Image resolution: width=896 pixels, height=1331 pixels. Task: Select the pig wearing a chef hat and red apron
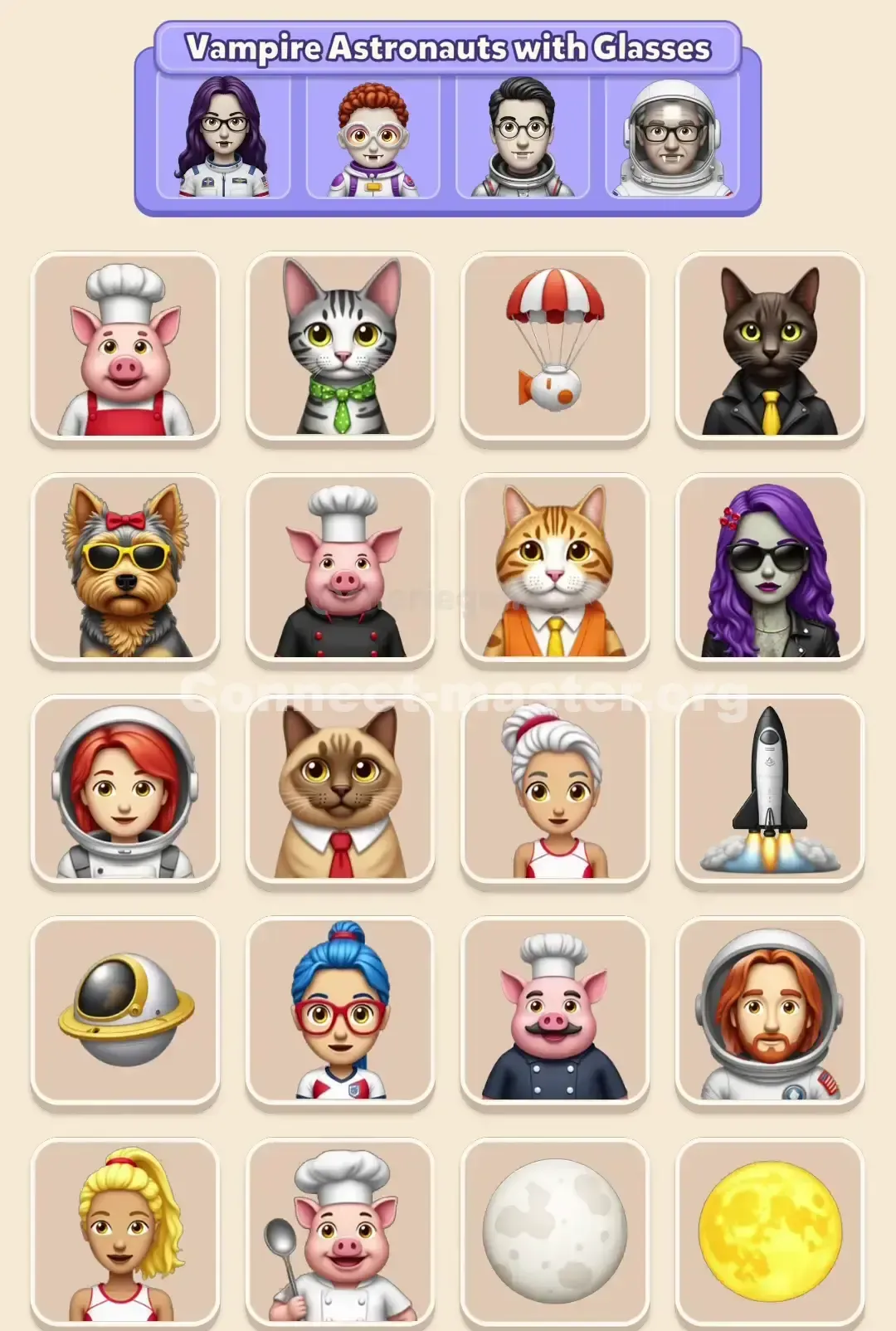coord(124,346)
